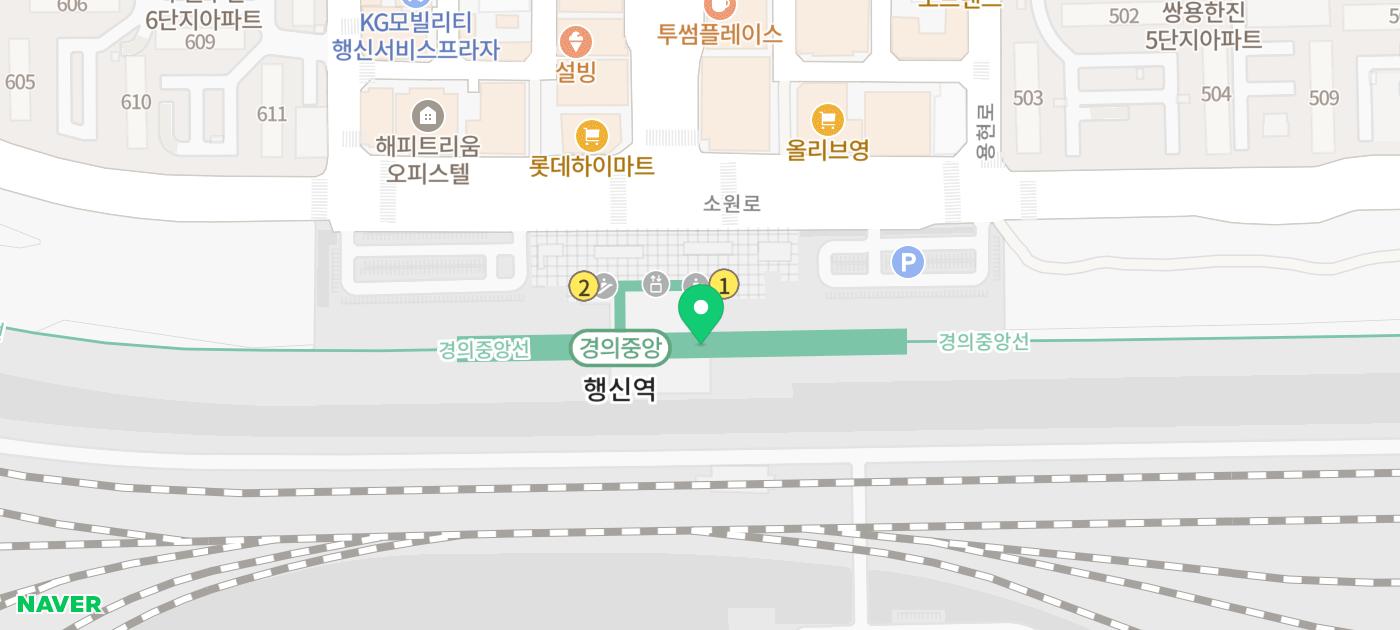Select the green location pin marker
1400x630 pixels.
[x=701, y=311]
